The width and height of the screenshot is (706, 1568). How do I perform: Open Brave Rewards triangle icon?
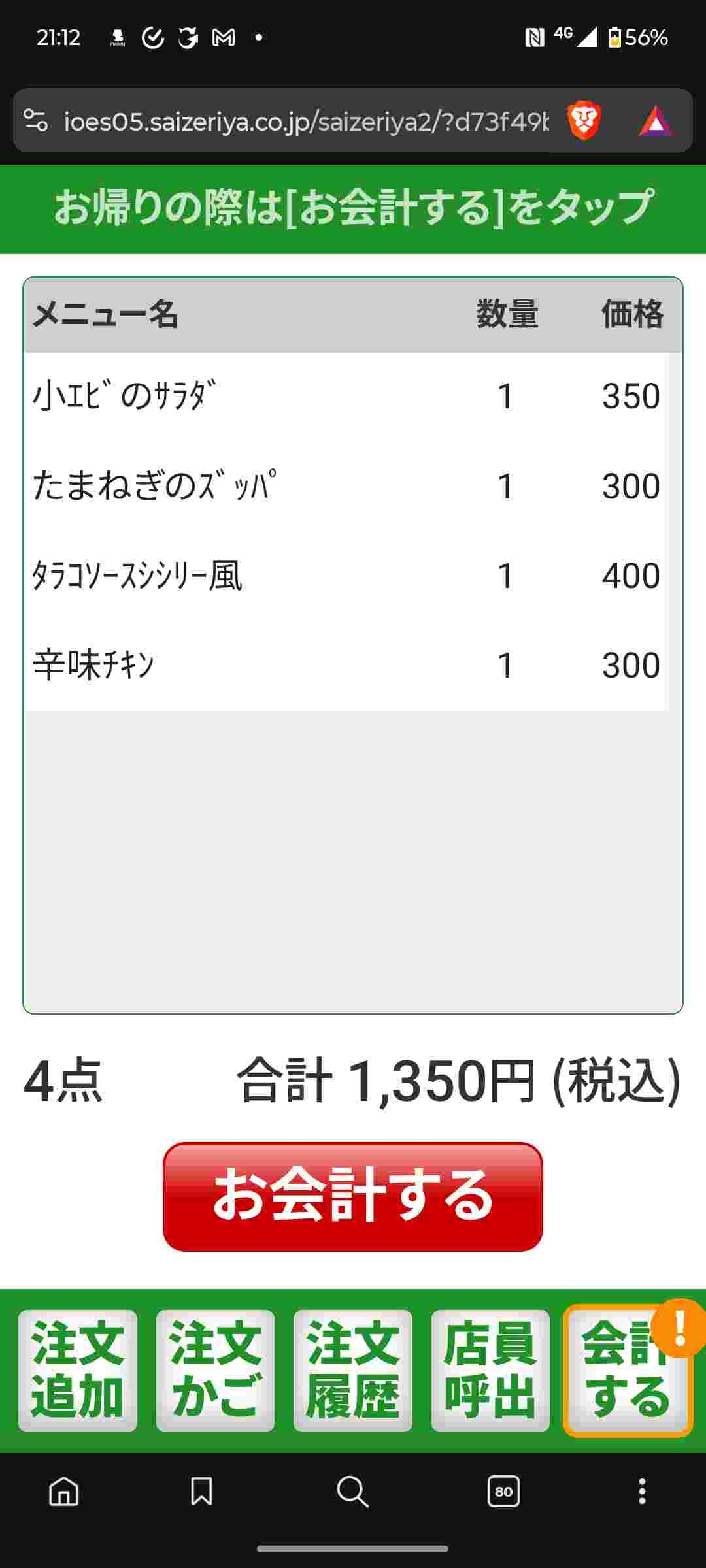656,122
